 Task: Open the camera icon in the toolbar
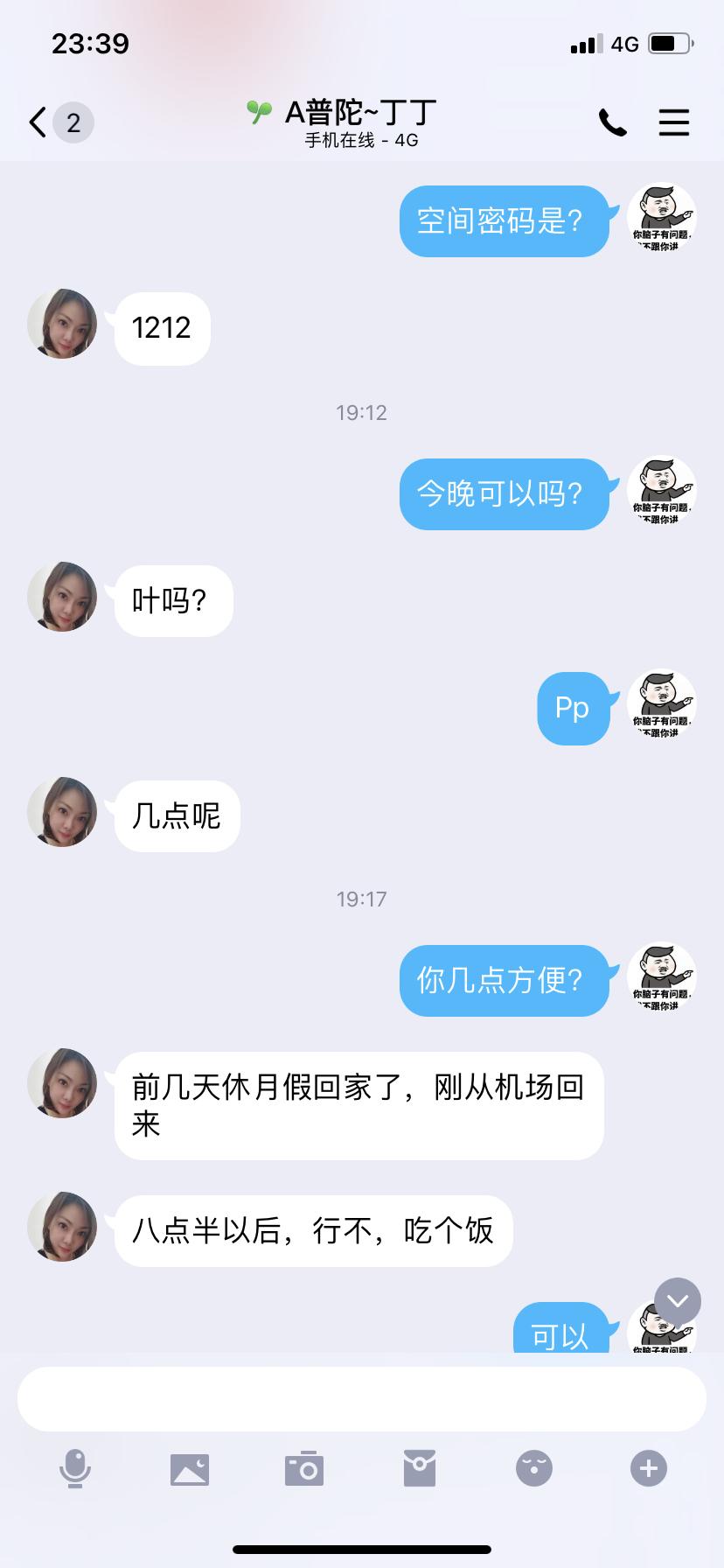[x=304, y=1468]
